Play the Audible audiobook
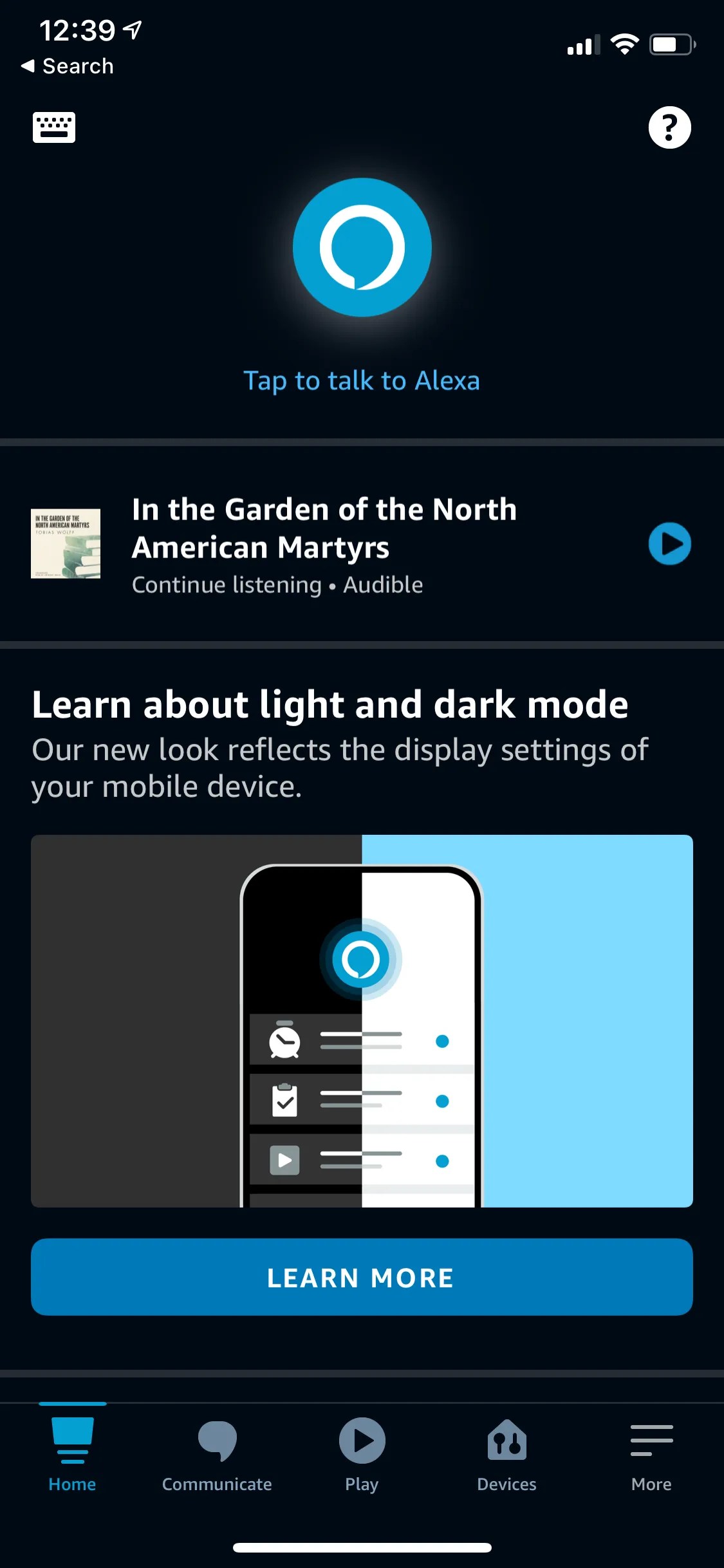This screenshot has height=1568, width=724. 669,543
